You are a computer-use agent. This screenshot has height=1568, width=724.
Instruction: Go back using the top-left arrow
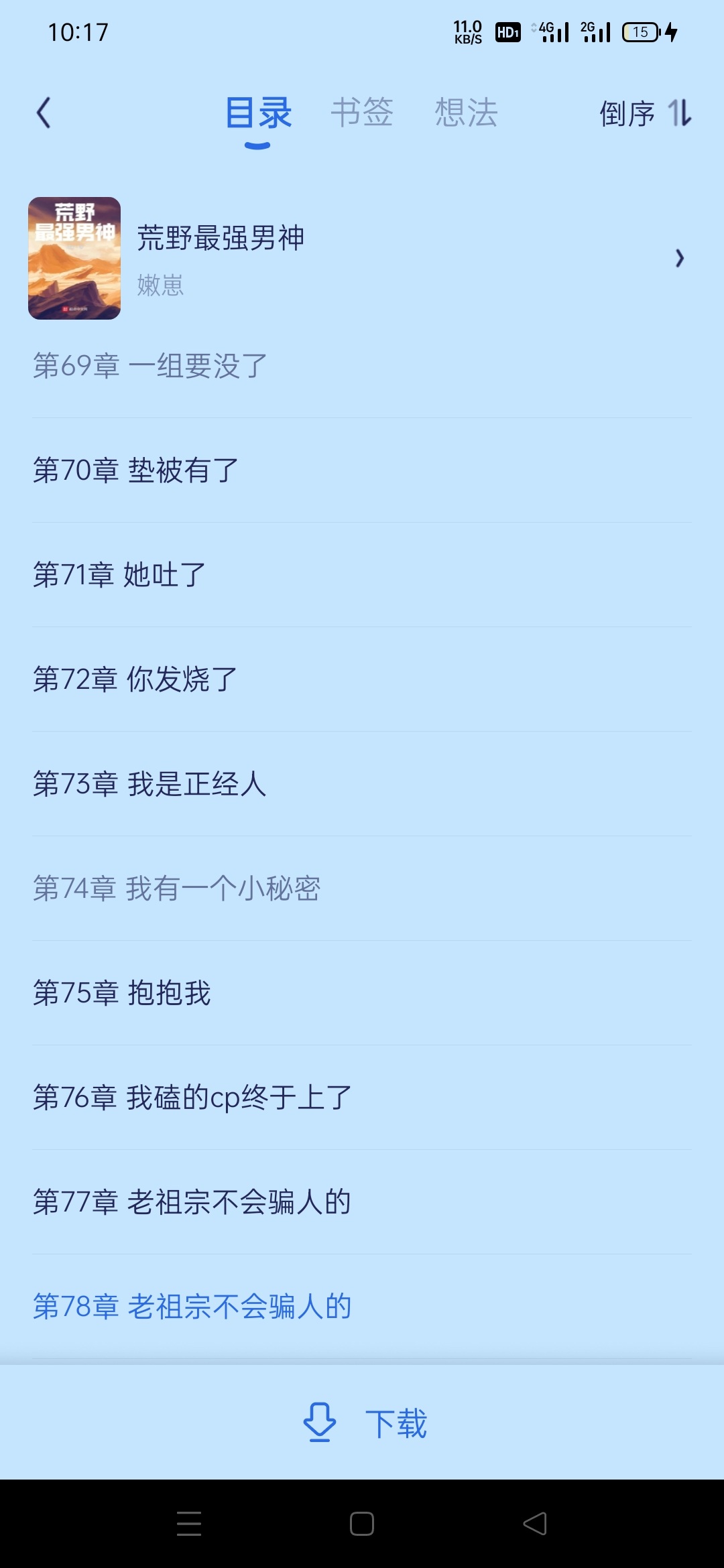pos(44,113)
